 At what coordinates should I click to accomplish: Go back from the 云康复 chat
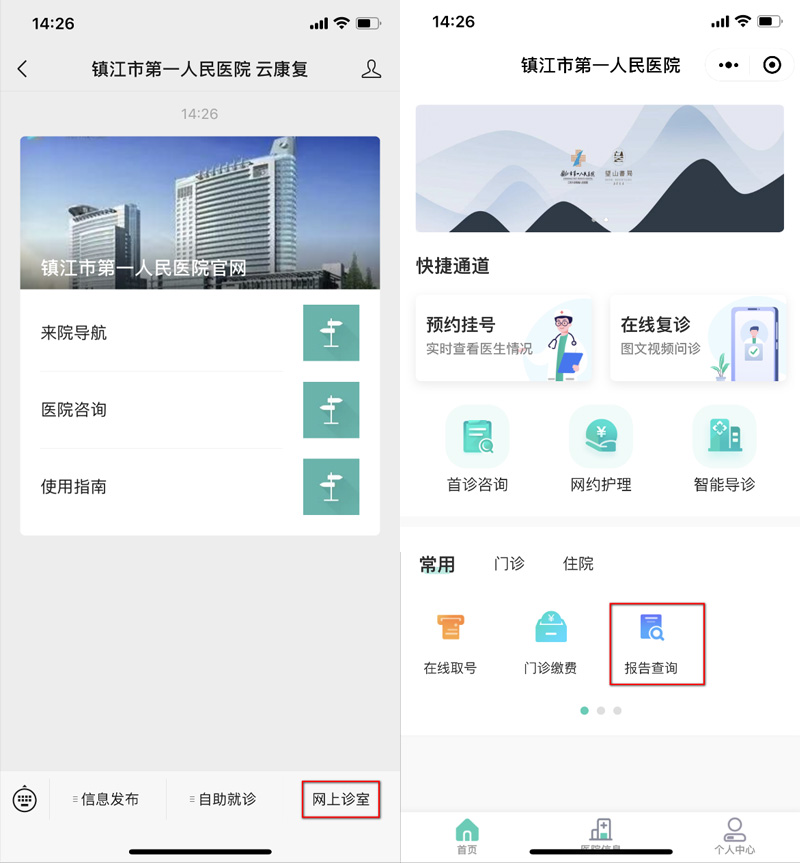point(23,69)
